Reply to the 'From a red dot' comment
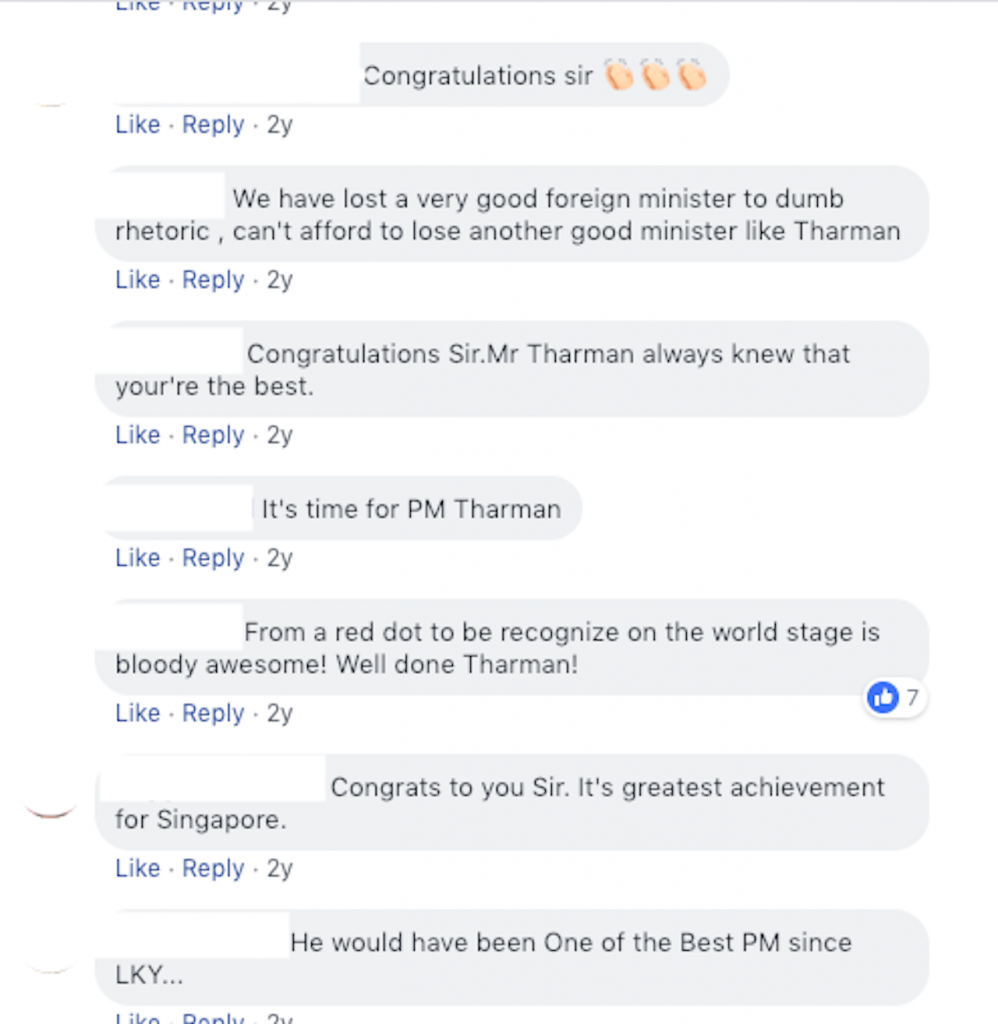This screenshot has width=998, height=1024. click(213, 713)
